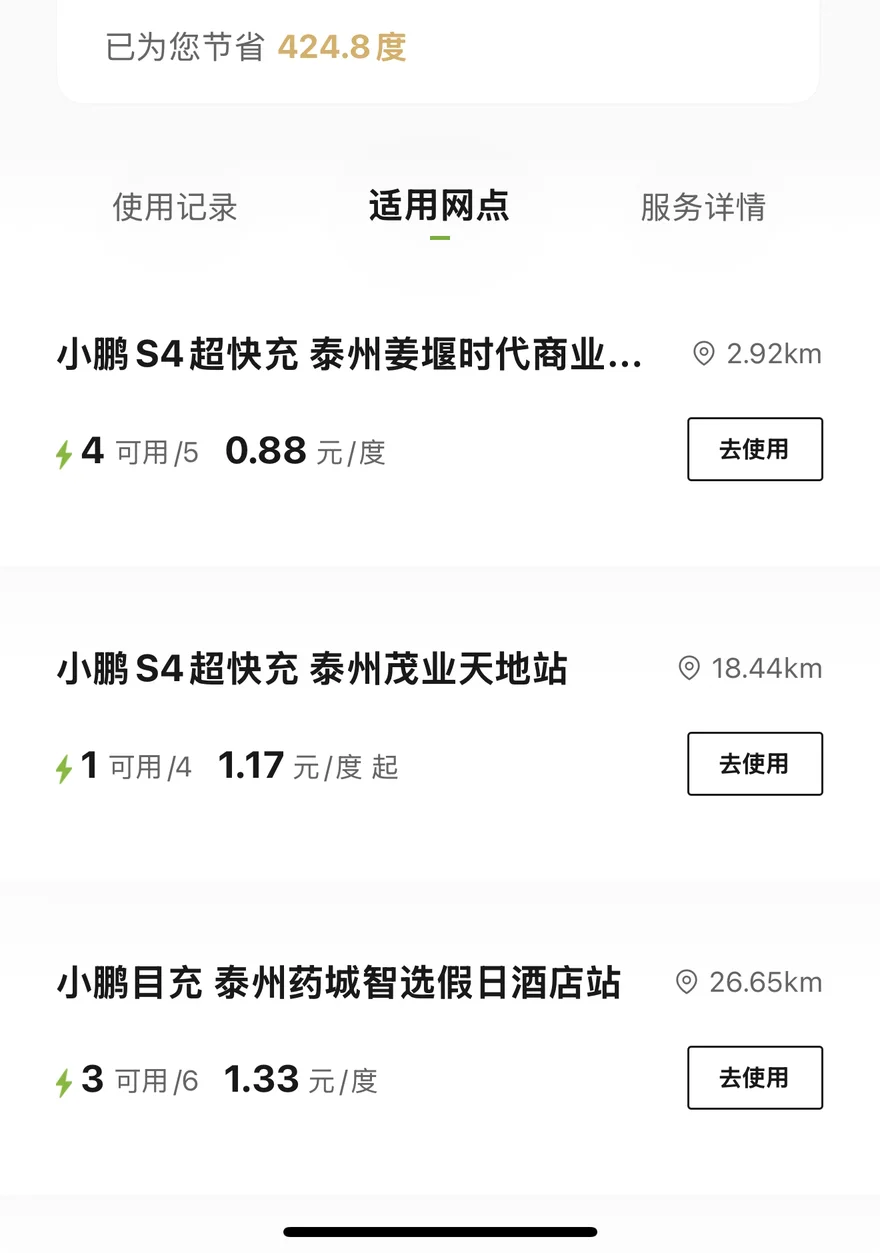
Task: Select the 适用网点 tab
Action: coord(439,206)
